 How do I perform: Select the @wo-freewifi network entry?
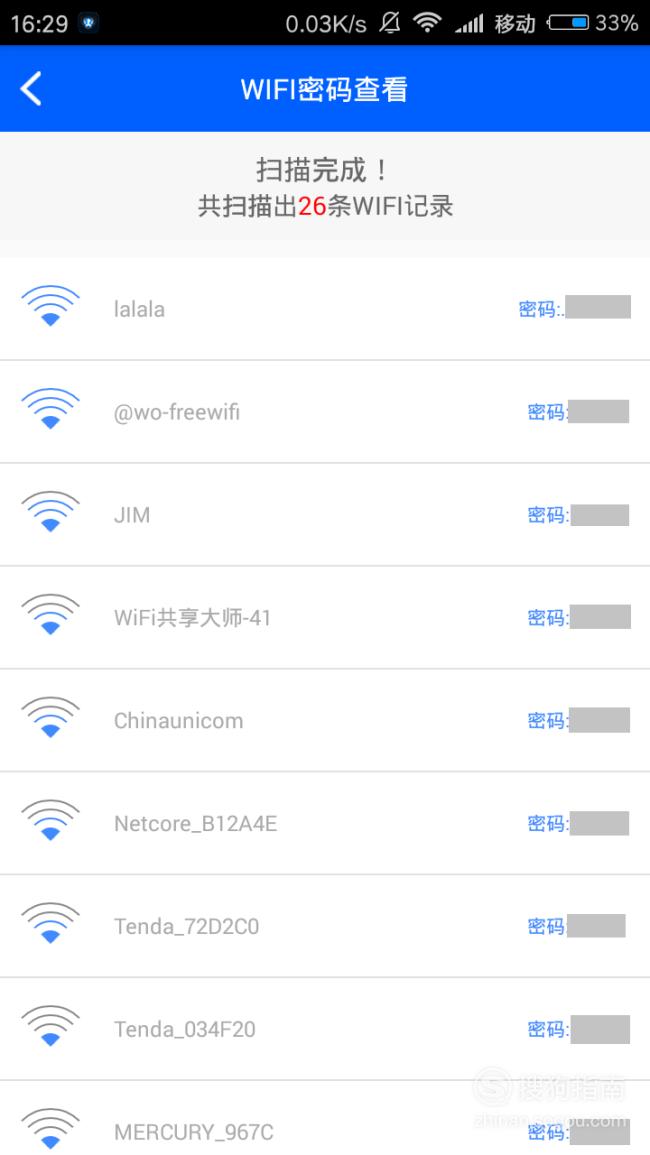click(x=325, y=412)
